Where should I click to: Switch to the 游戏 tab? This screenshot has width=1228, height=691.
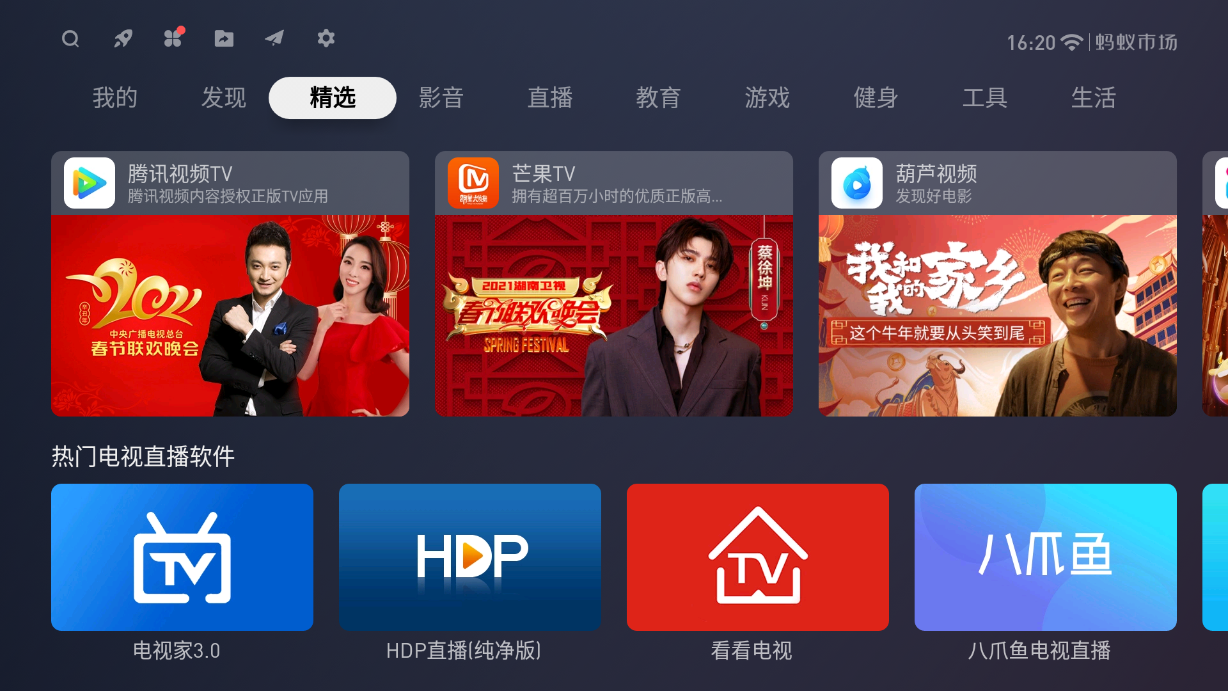point(767,98)
